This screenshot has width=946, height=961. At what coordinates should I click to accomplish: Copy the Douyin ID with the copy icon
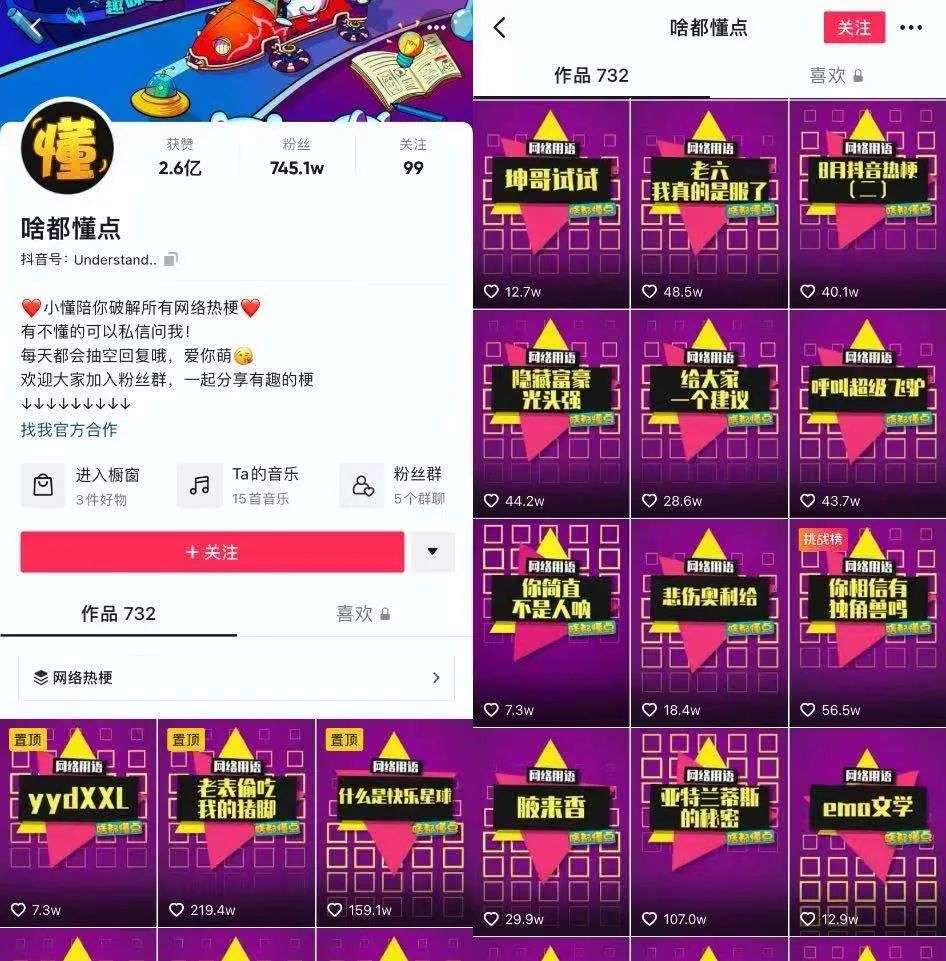(171, 259)
